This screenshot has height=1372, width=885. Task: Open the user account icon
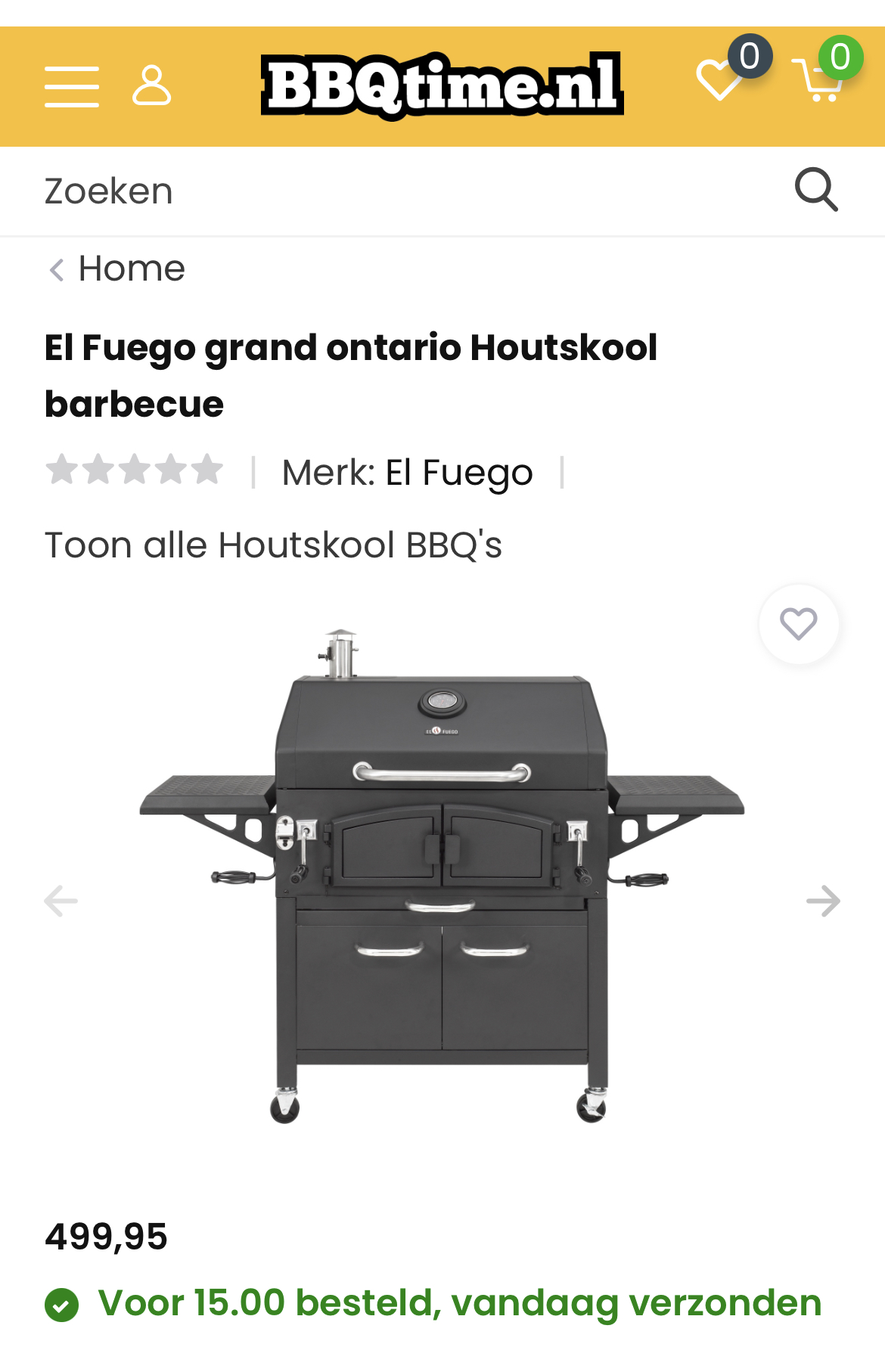point(151,85)
